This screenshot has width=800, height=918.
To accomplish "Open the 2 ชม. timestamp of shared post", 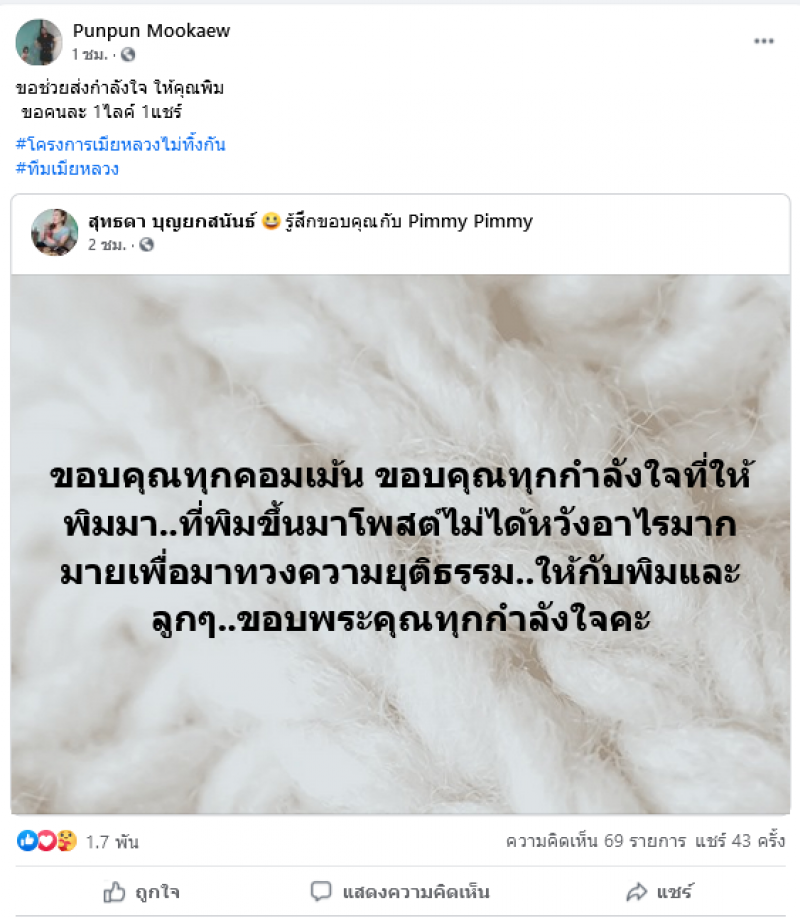I will pos(110,244).
